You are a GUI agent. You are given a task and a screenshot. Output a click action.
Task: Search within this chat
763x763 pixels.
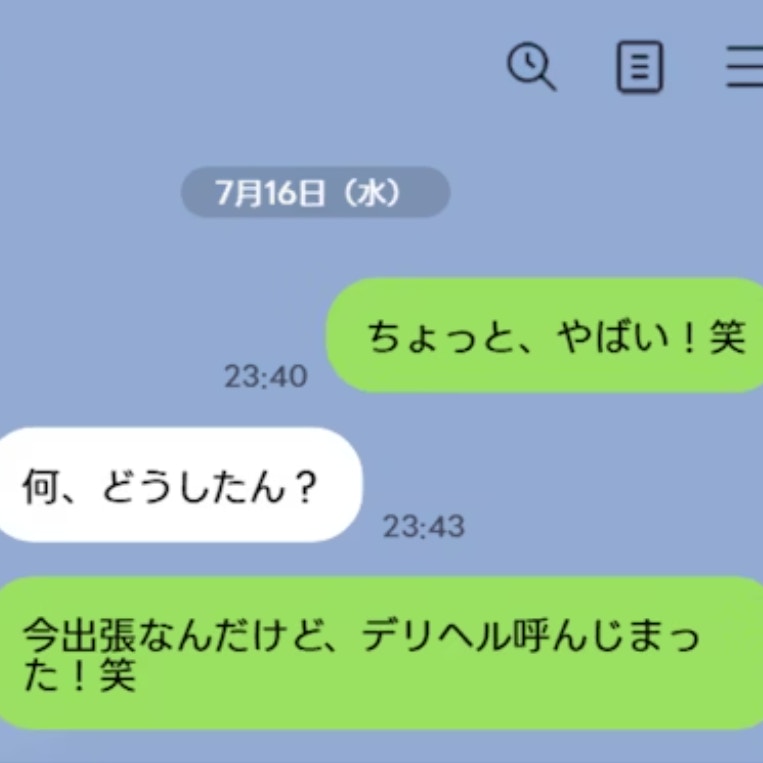coord(530,66)
